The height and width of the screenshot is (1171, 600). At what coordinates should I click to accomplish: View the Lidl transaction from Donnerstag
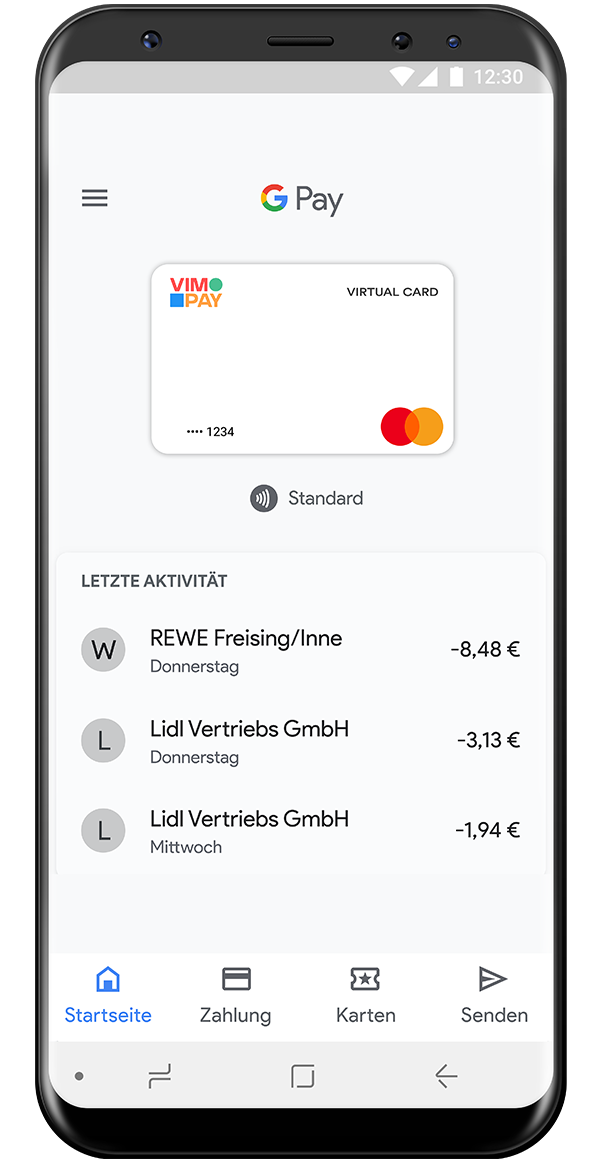[x=300, y=740]
